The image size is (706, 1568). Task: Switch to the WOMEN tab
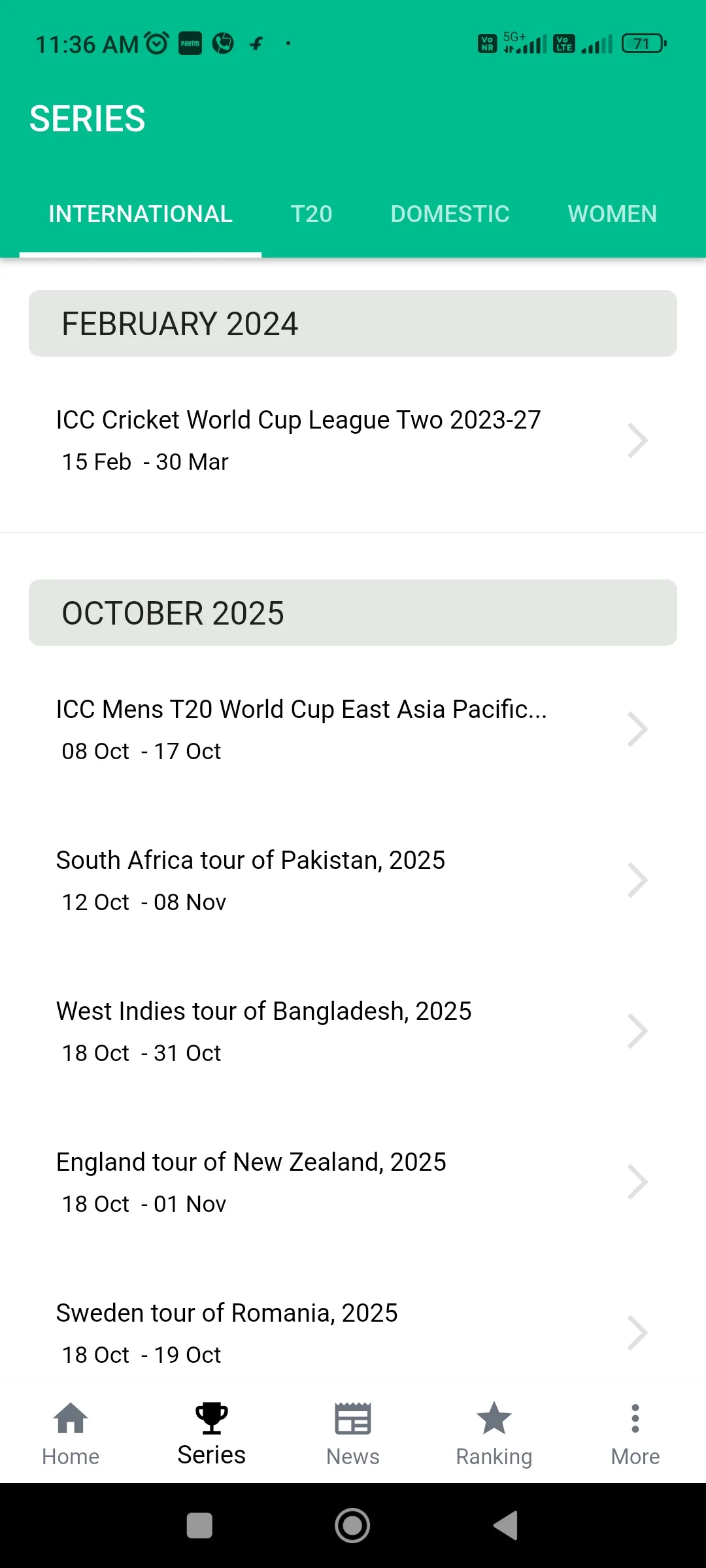point(612,214)
